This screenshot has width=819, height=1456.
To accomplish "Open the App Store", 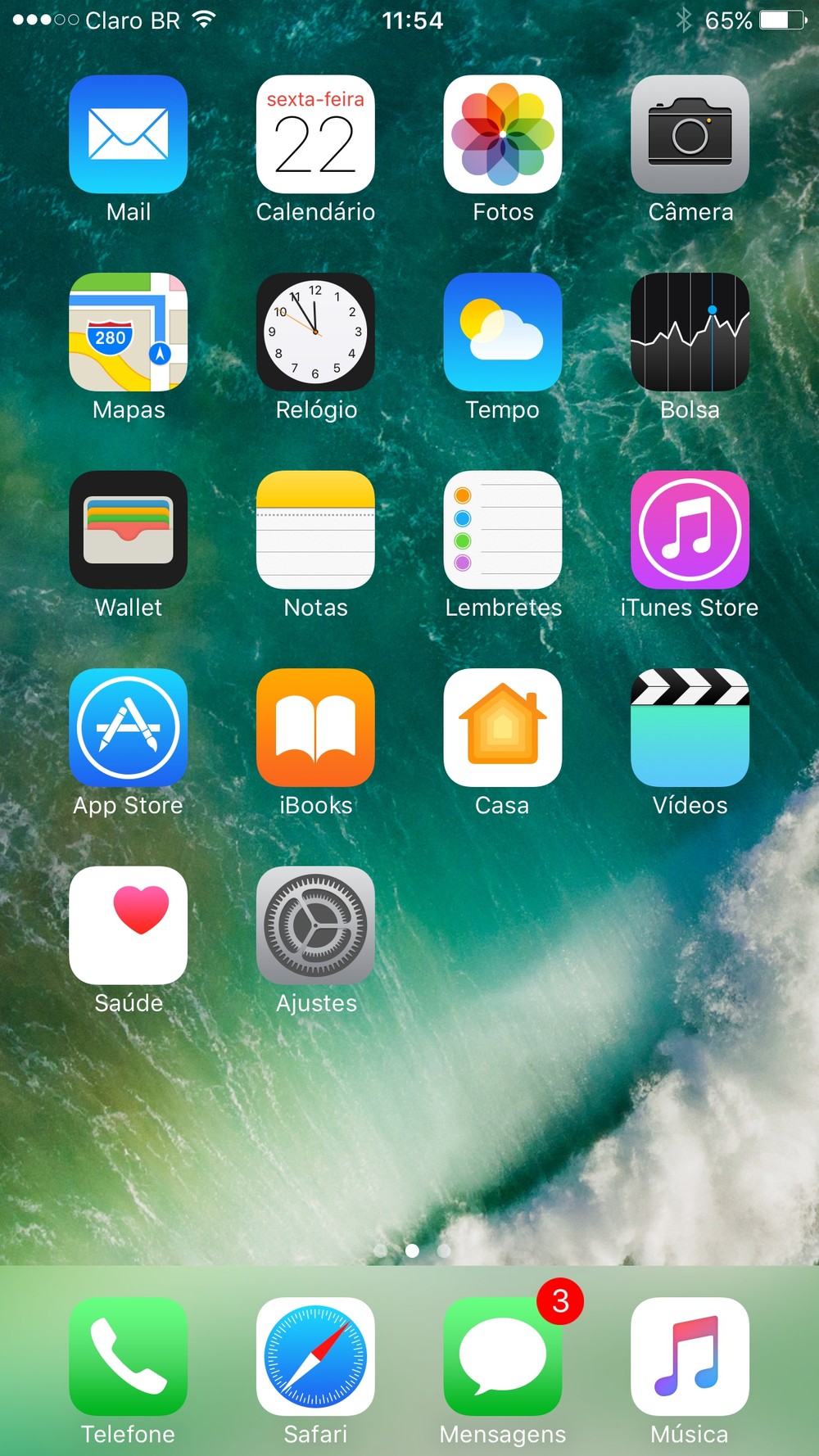I will pyautogui.click(x=129, y=727).
